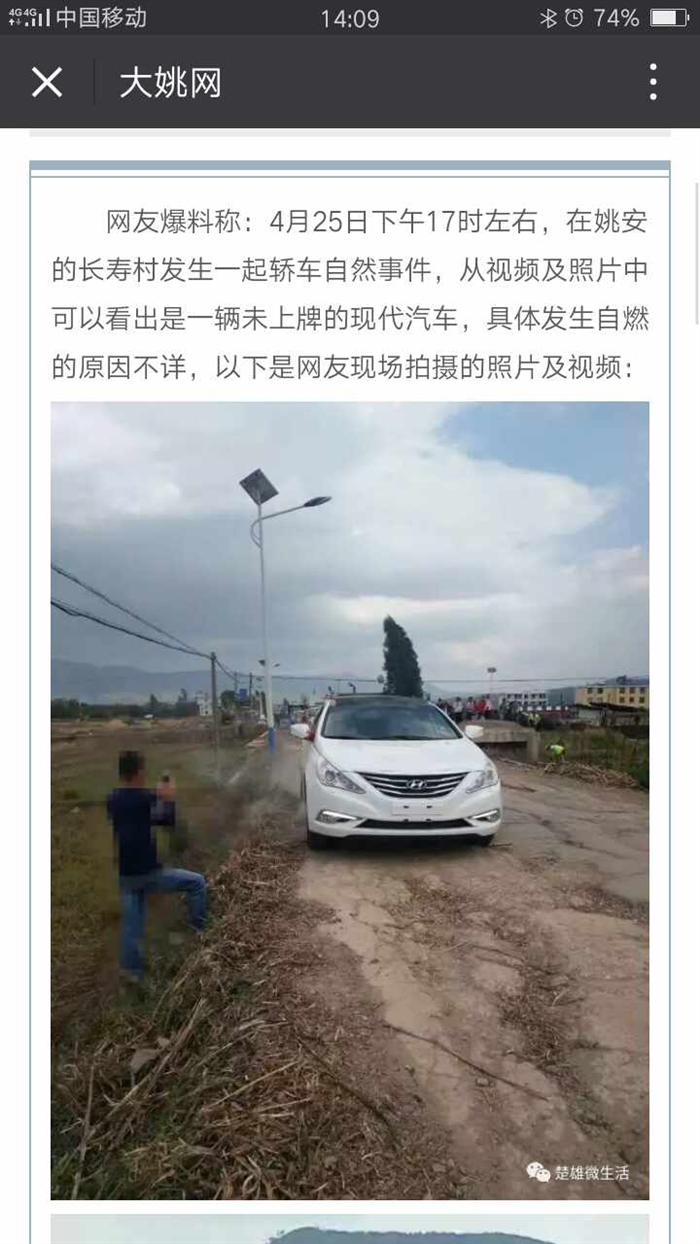Close the 大姚网 web page

47,82
